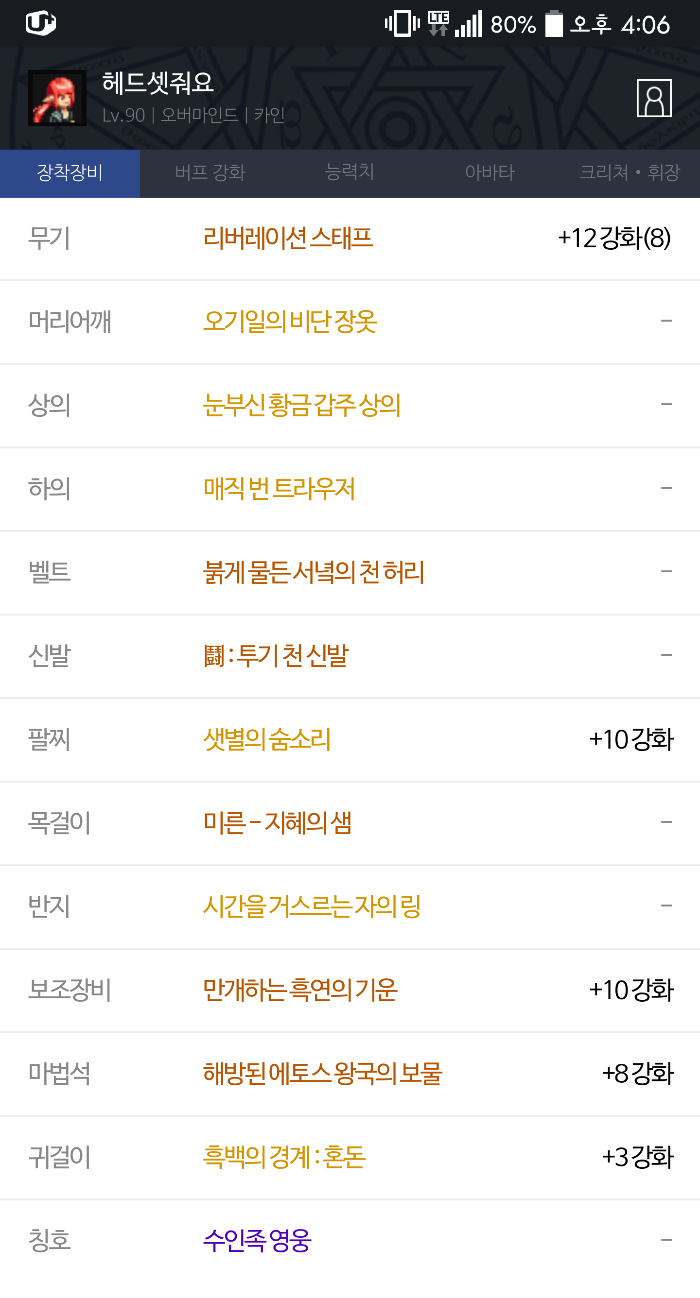
Task: Switch to the 버프 강화 tab
Action: (209, 173)
